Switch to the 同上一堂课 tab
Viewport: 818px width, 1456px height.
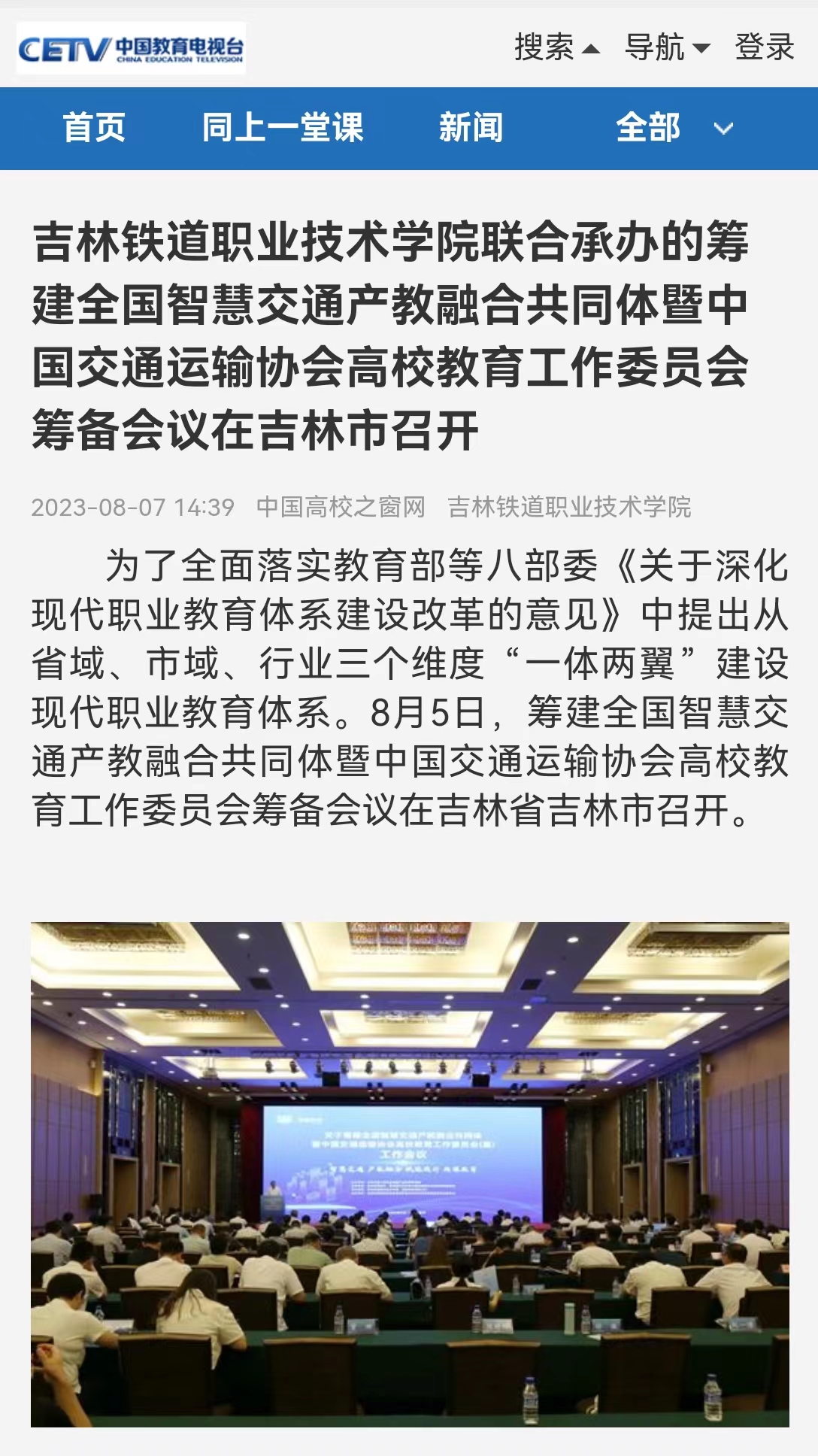(x=283, y=128)
